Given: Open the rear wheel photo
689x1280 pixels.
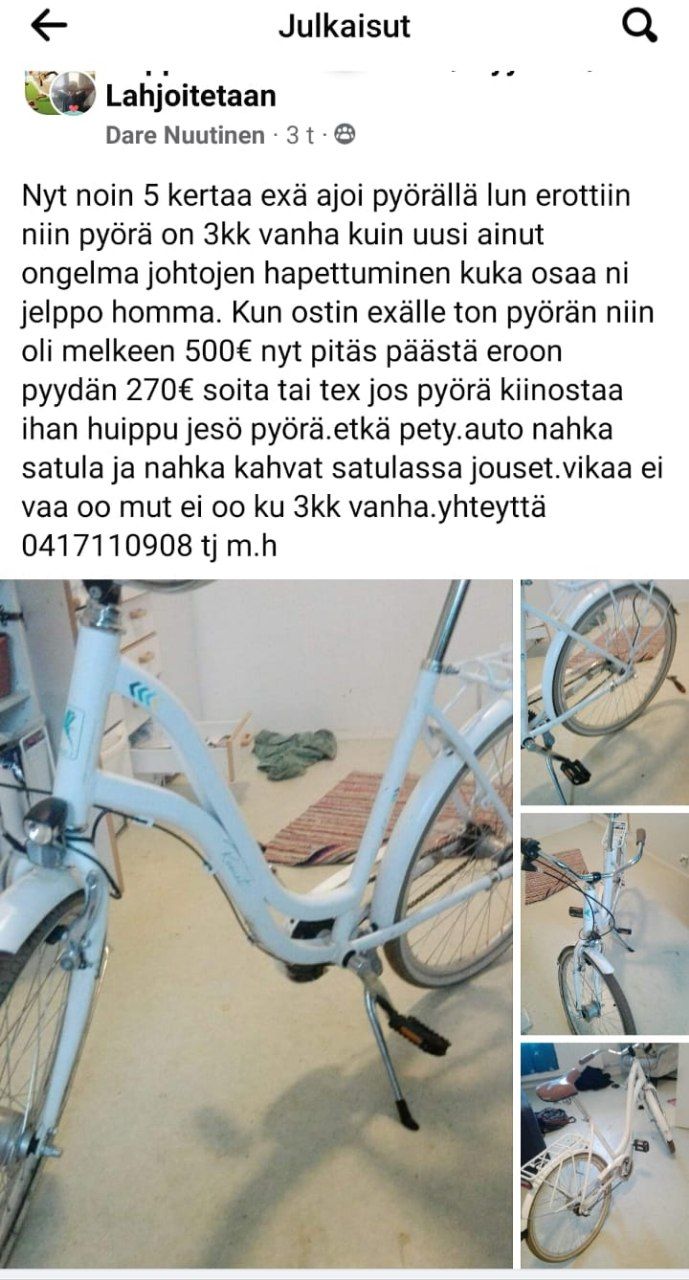Looking at the screenshot, I should pyautogui.click(x=604, y=692).
